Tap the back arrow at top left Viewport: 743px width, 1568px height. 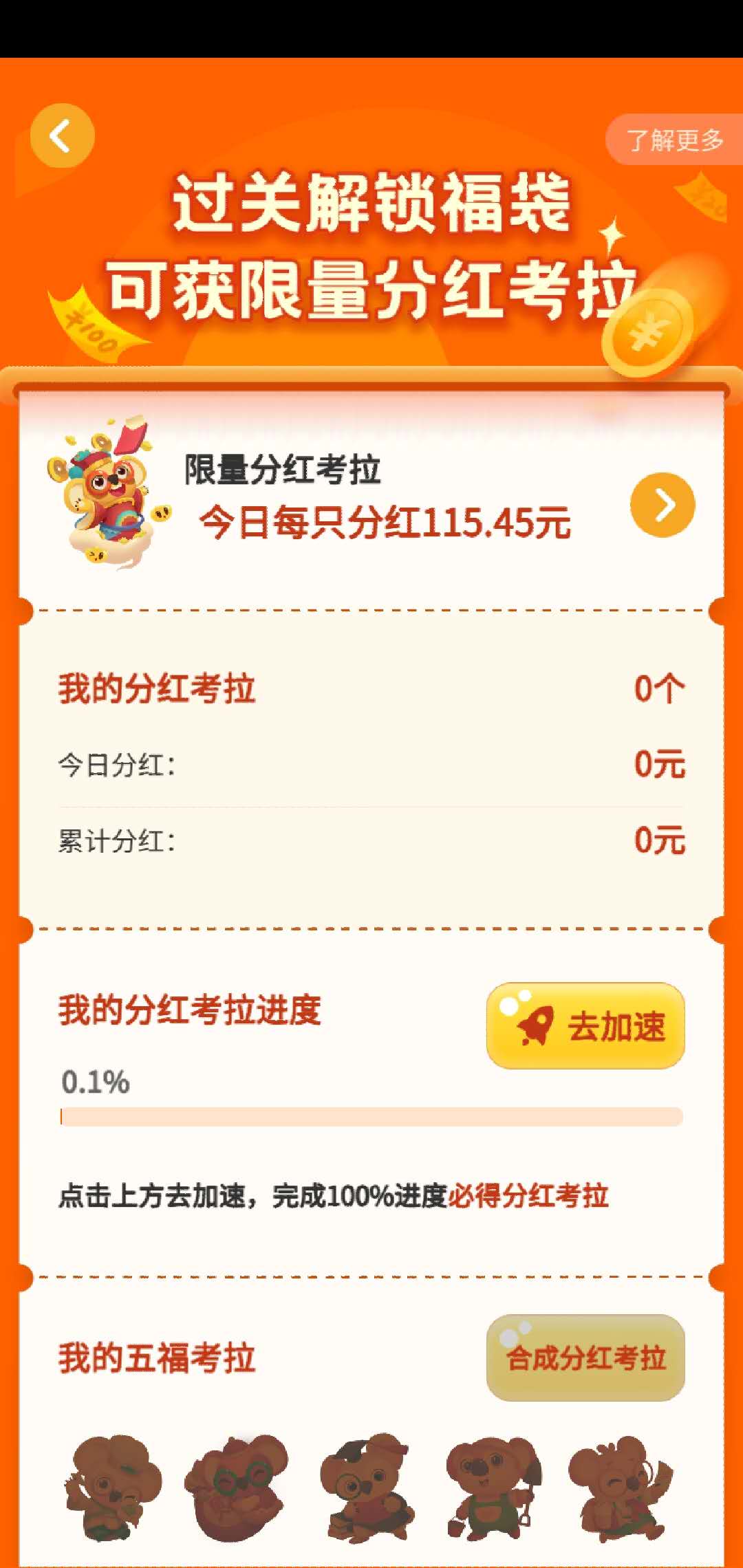tap(63, 136)
